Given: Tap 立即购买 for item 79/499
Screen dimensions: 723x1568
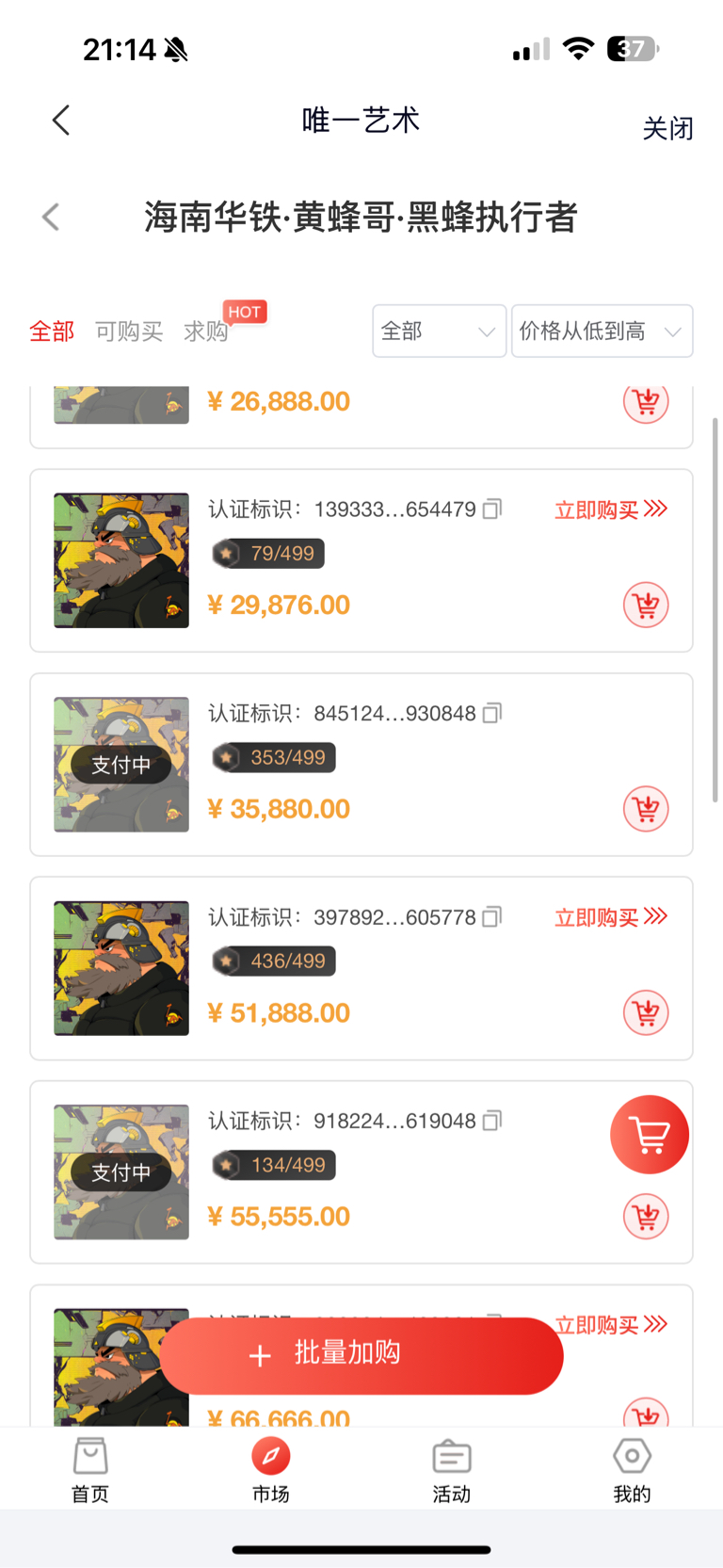Looking at the screenshot, I should [611, 509].
